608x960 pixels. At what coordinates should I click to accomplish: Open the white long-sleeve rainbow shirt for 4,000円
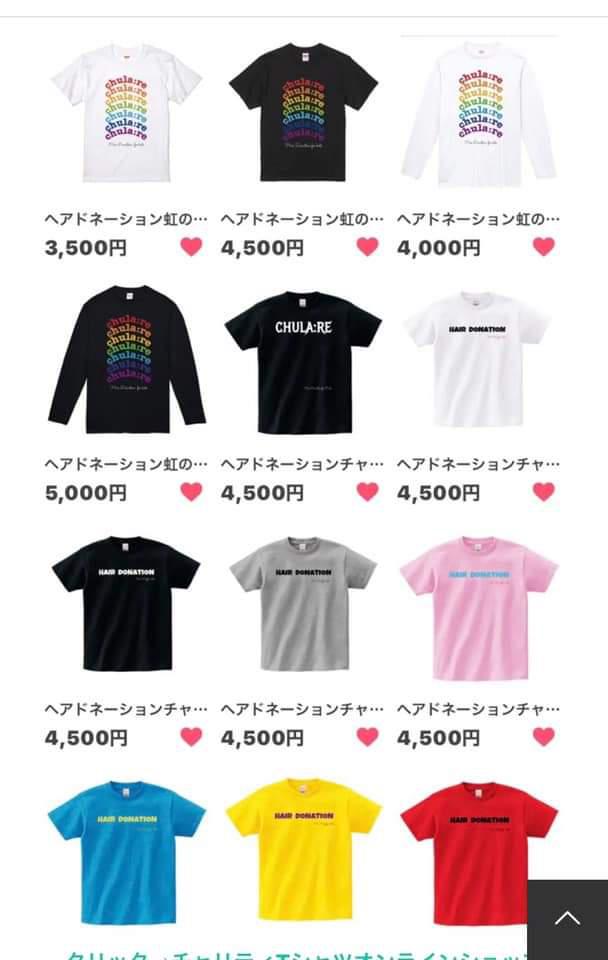[x=479, y=112]
